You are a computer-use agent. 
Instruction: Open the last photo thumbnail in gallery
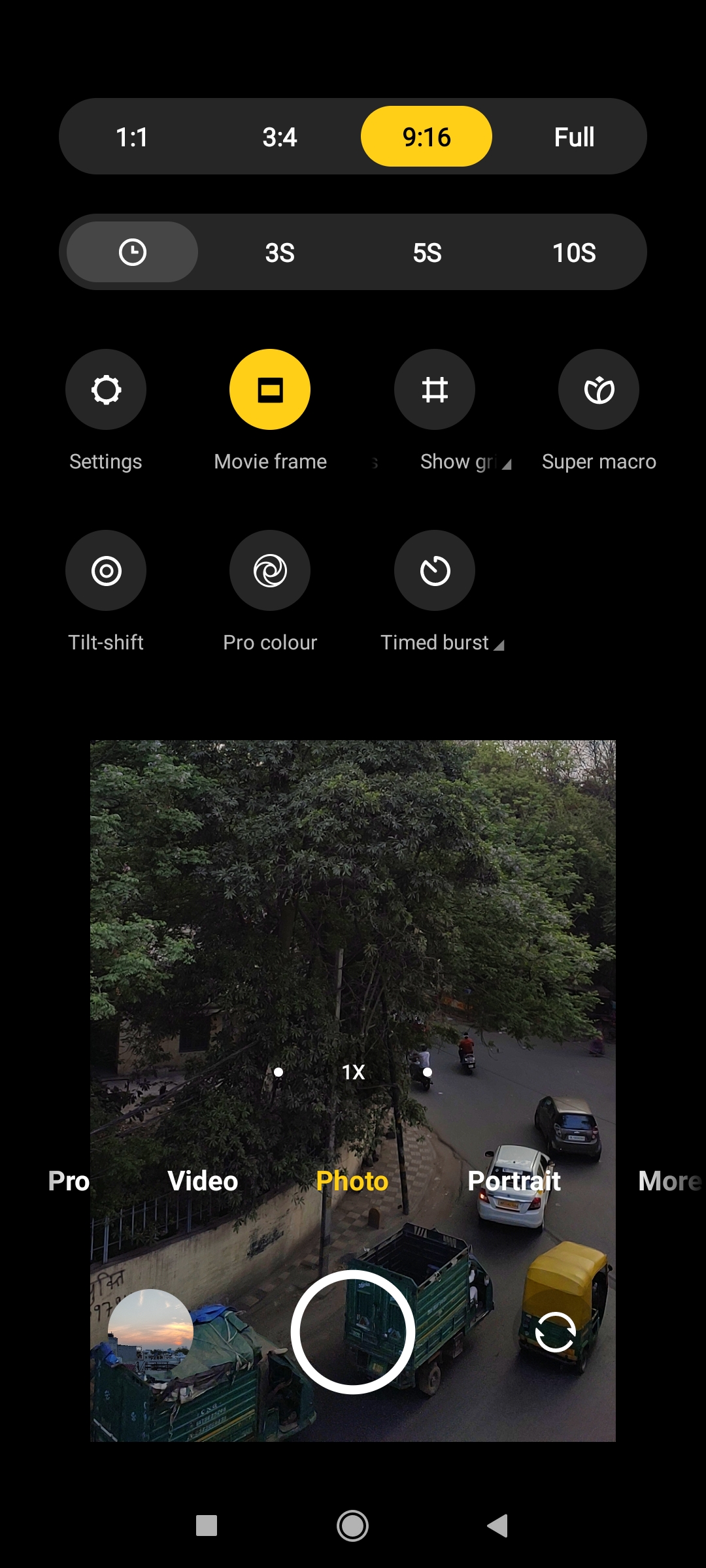[150, 1331]
